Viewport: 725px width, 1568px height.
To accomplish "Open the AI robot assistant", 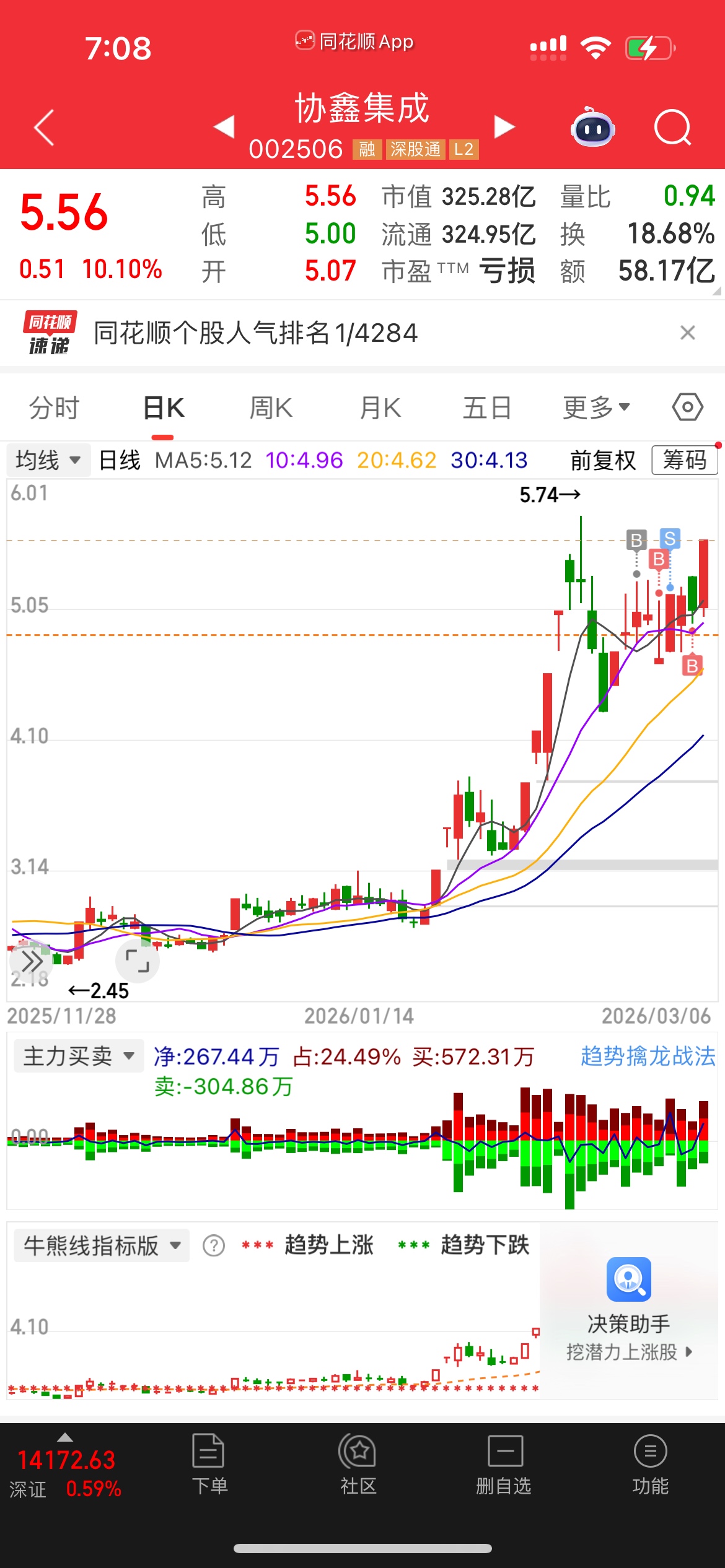I will click(x=592, y=128).
